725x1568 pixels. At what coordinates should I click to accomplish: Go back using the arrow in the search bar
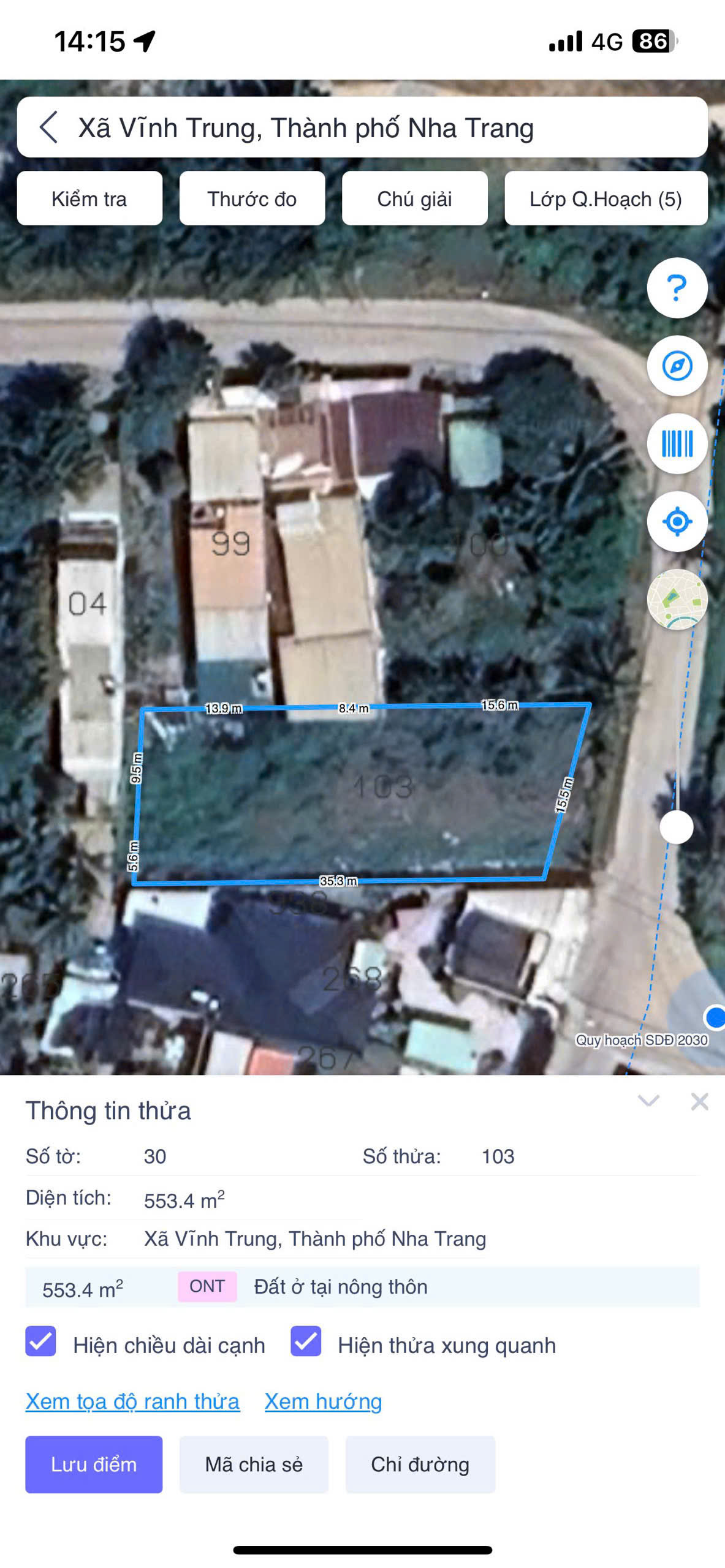(x=49, y=127)
